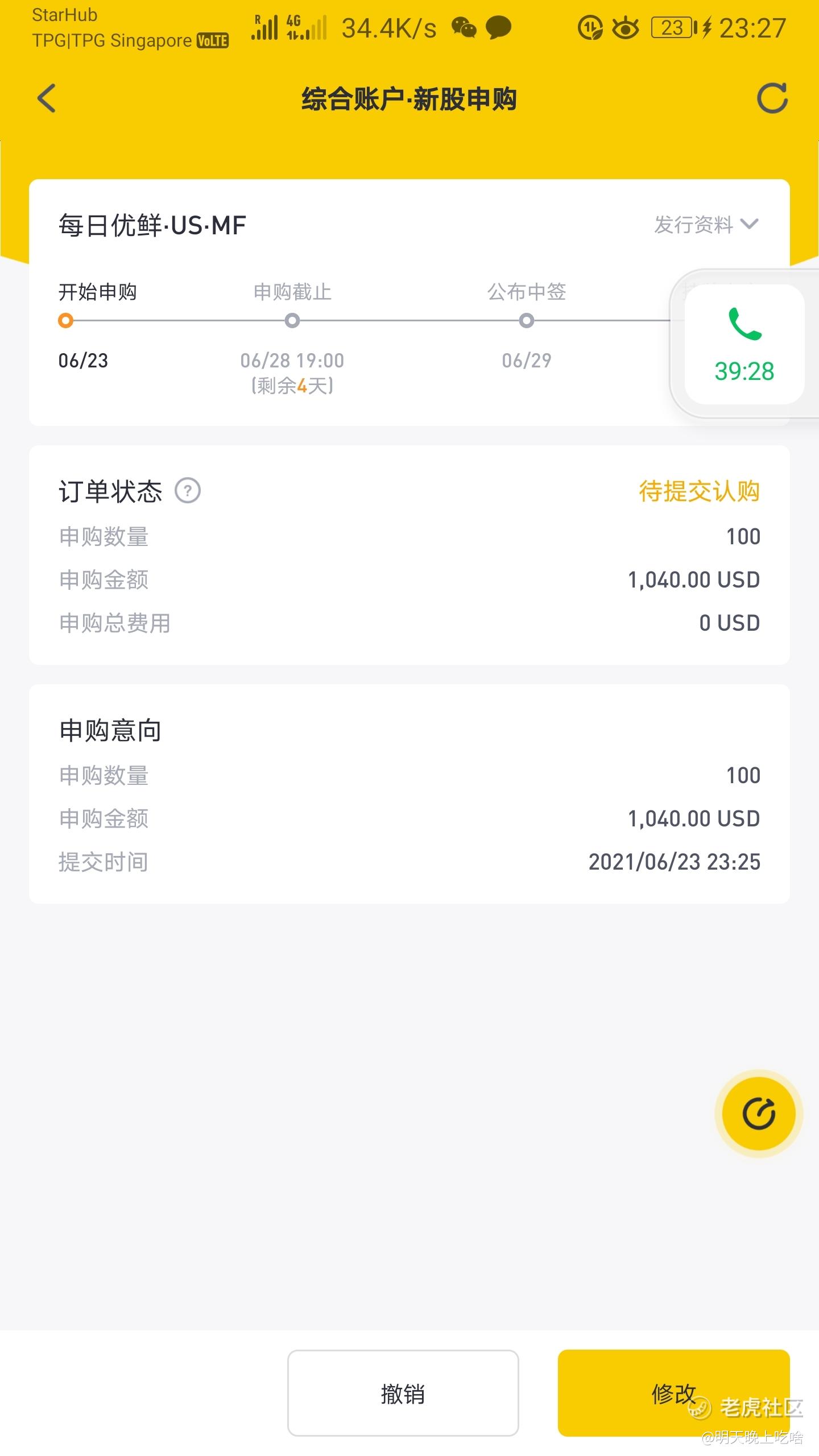
Task: Tap 修改 to modify the order
Action: (673, 1393)
